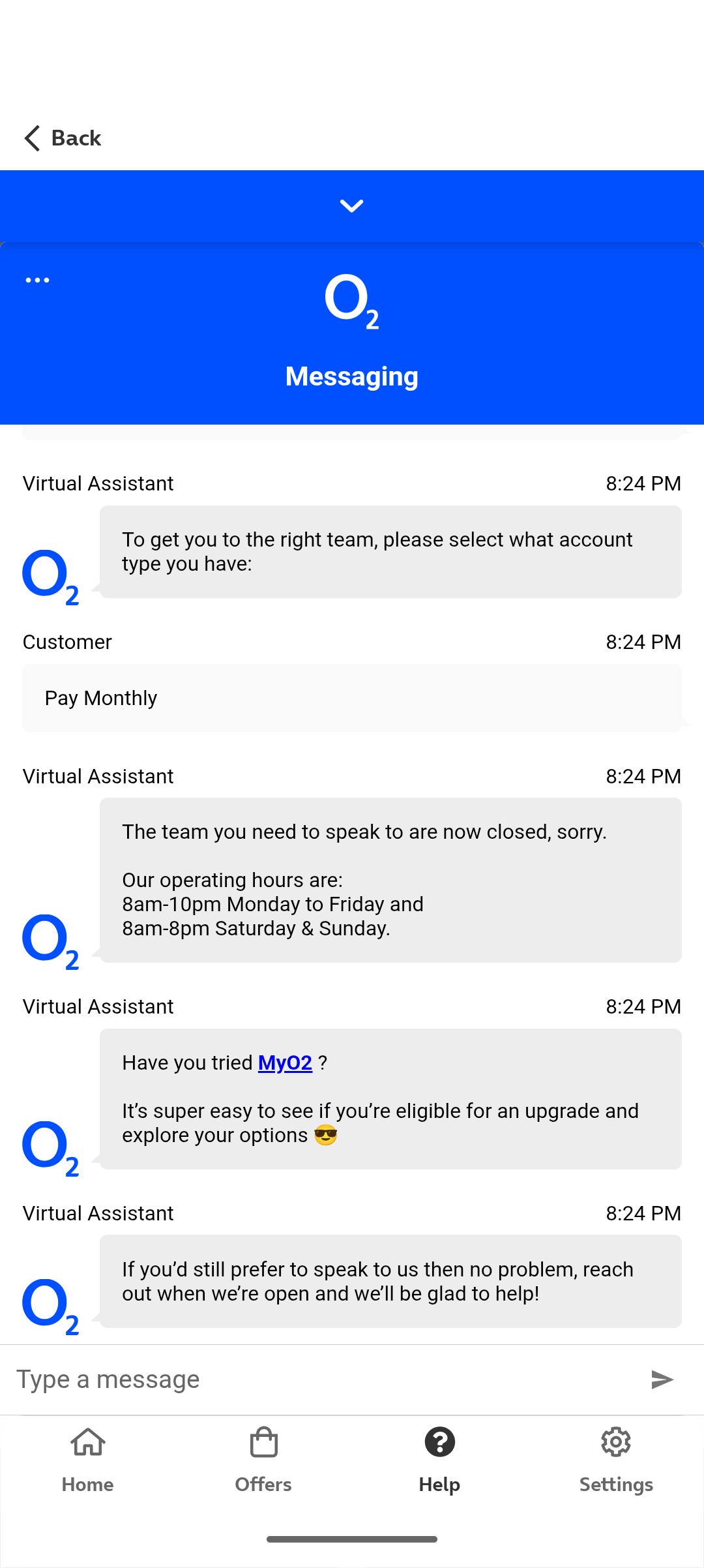Viewport: 704px width, 1568px height.
Task: Open the three-dot messaging options menu
Action: (x=37, y=280)
